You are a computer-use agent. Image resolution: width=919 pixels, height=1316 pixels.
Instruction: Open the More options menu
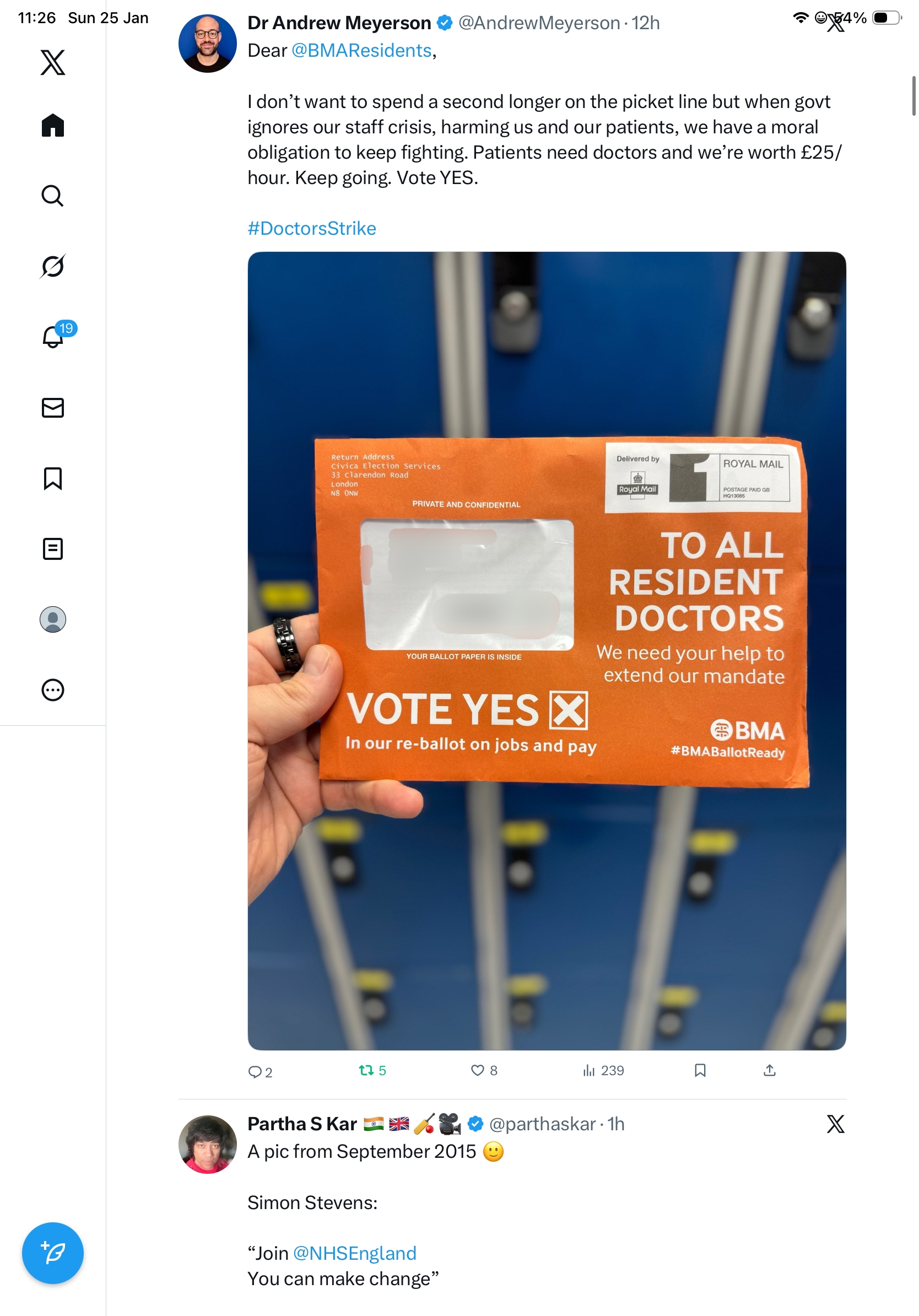click(x=53, y=689)
